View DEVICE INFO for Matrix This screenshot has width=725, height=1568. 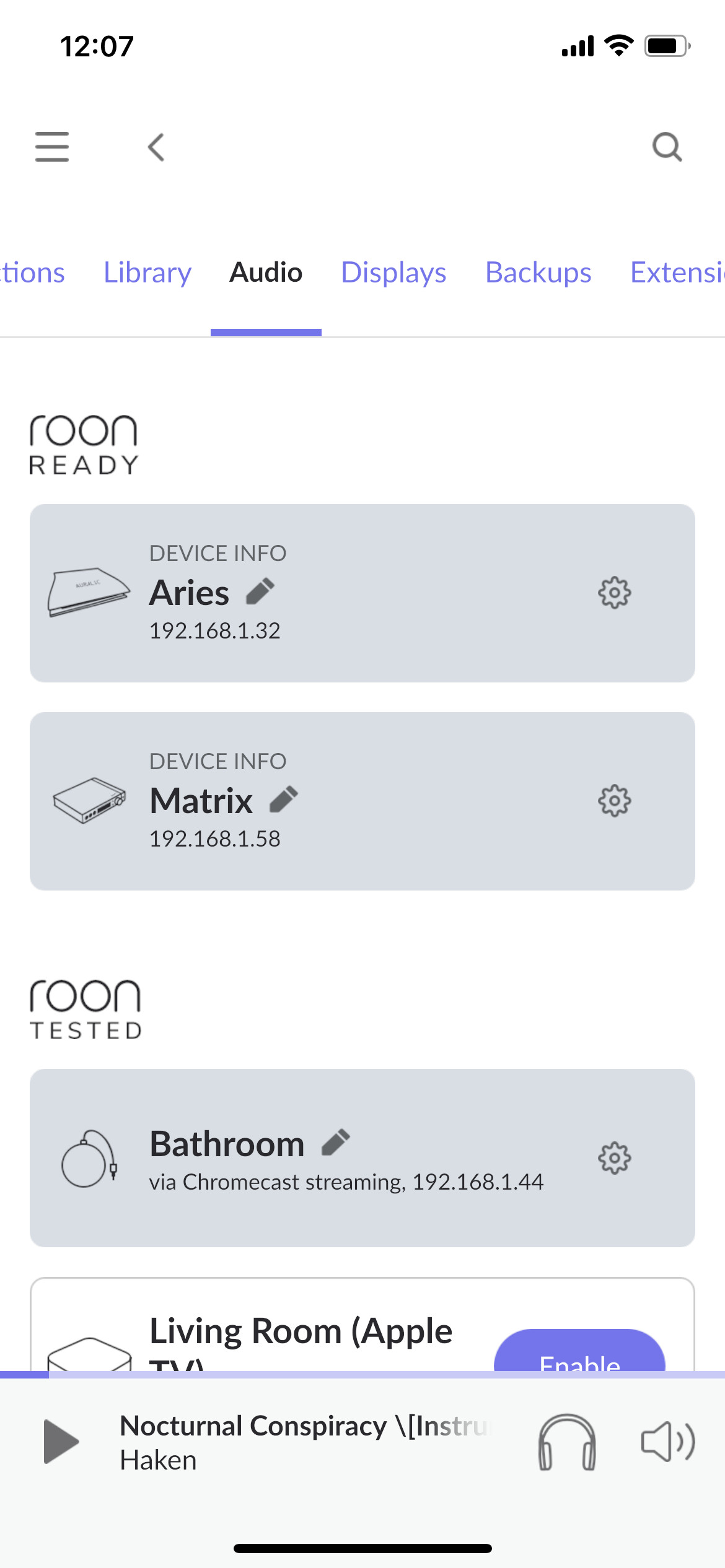click(217, 761)
